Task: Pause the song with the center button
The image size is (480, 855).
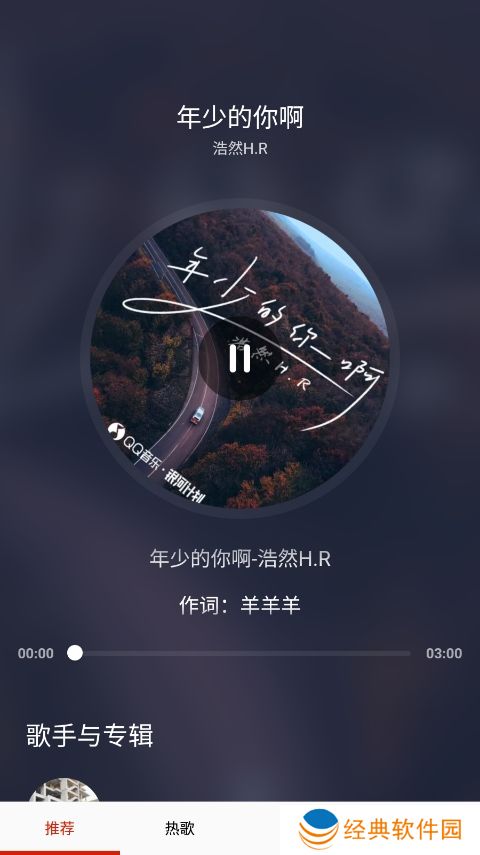Action: 239,358
